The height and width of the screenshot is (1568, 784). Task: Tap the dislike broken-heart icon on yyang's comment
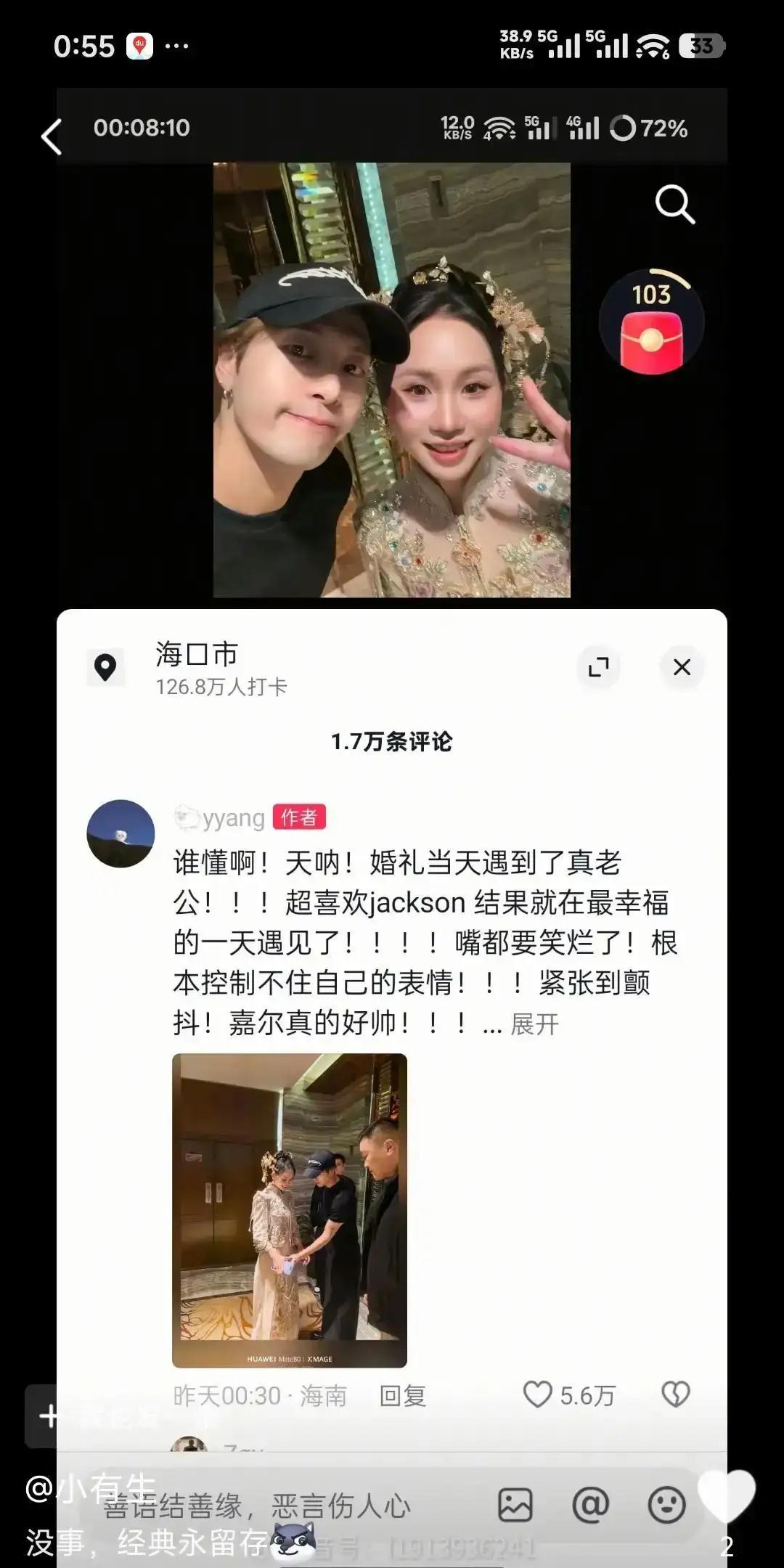click(x=675, y=1394)
